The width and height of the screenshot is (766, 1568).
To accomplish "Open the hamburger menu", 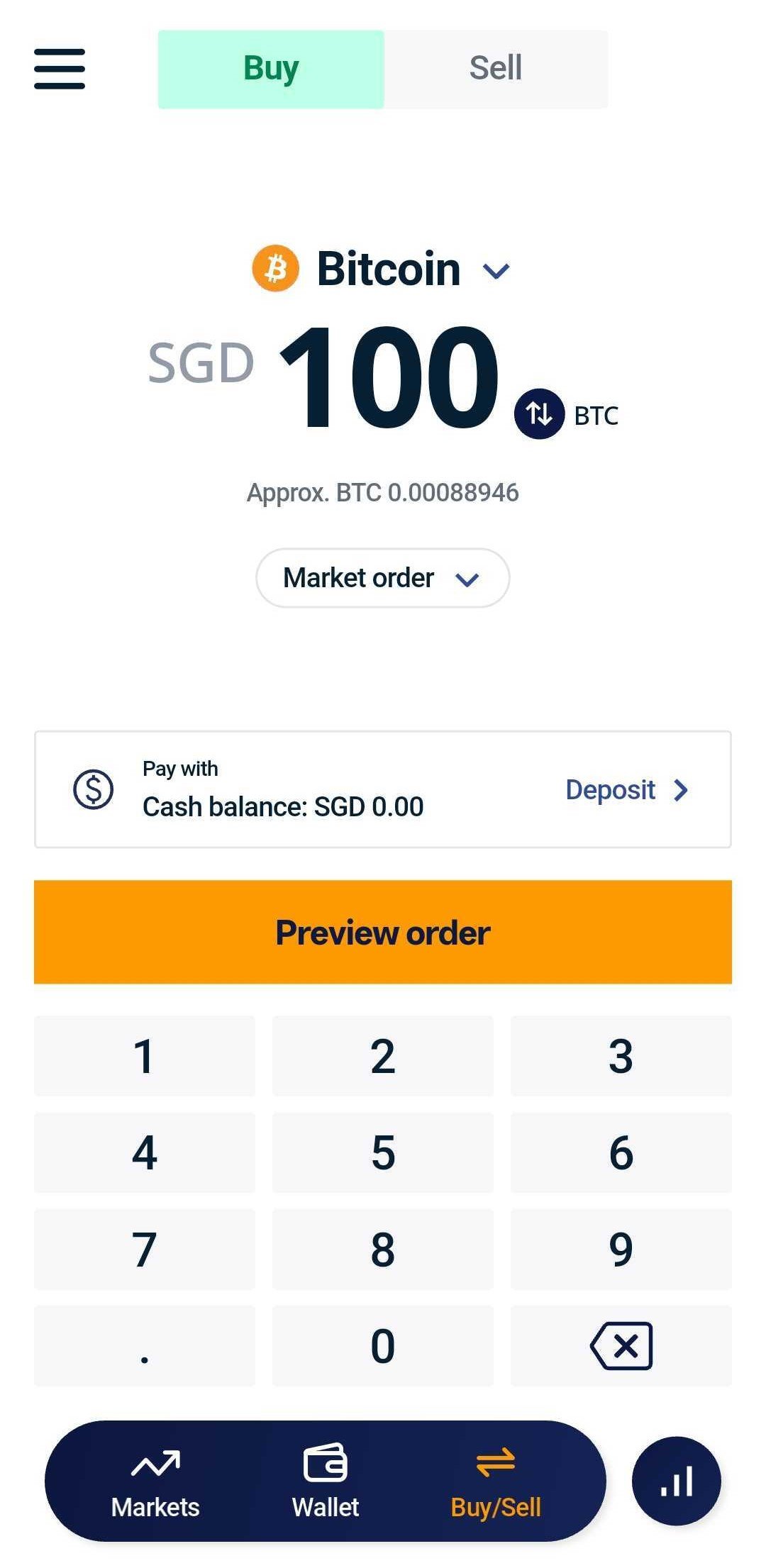I will (60, 69).
